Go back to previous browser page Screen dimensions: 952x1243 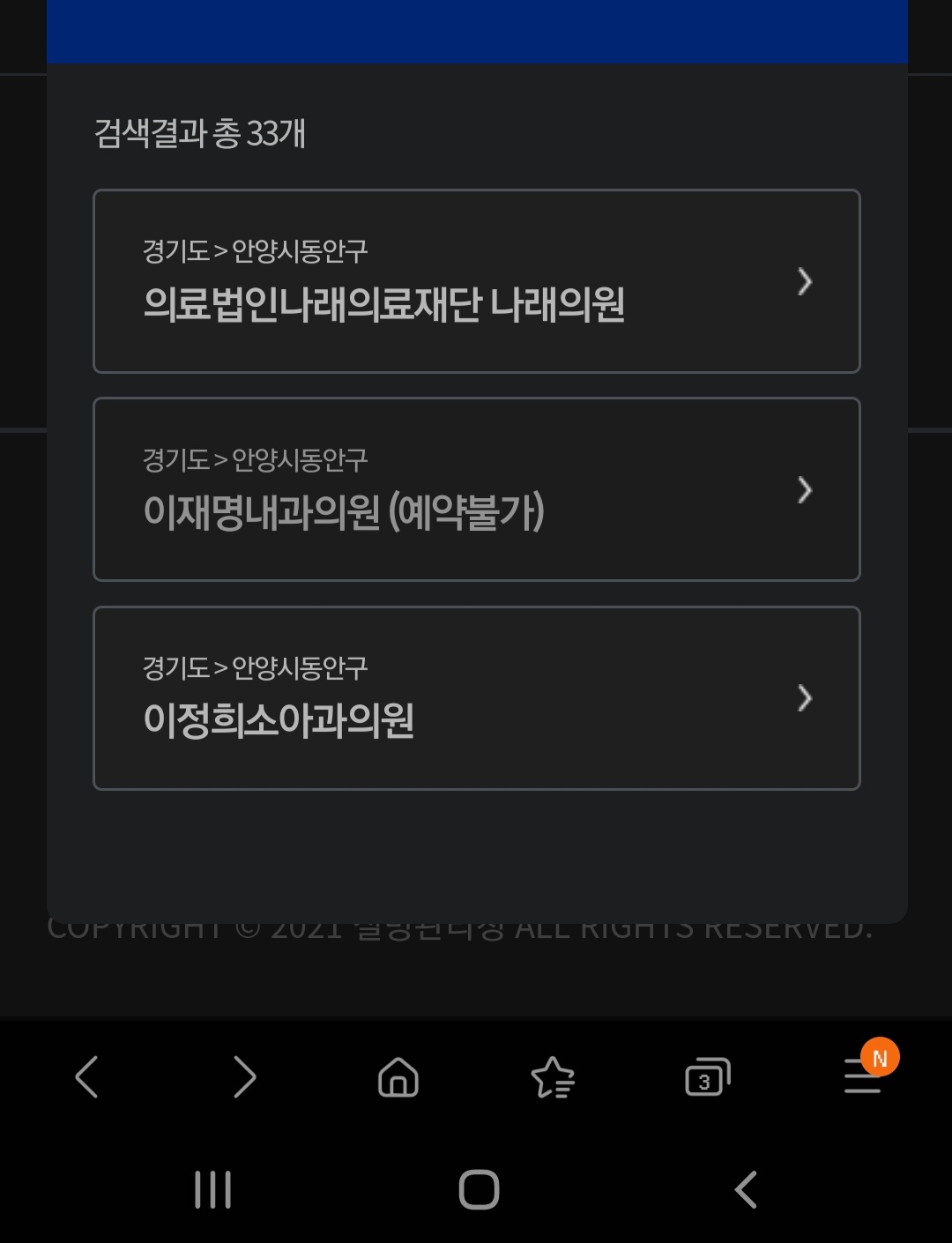86,1077
